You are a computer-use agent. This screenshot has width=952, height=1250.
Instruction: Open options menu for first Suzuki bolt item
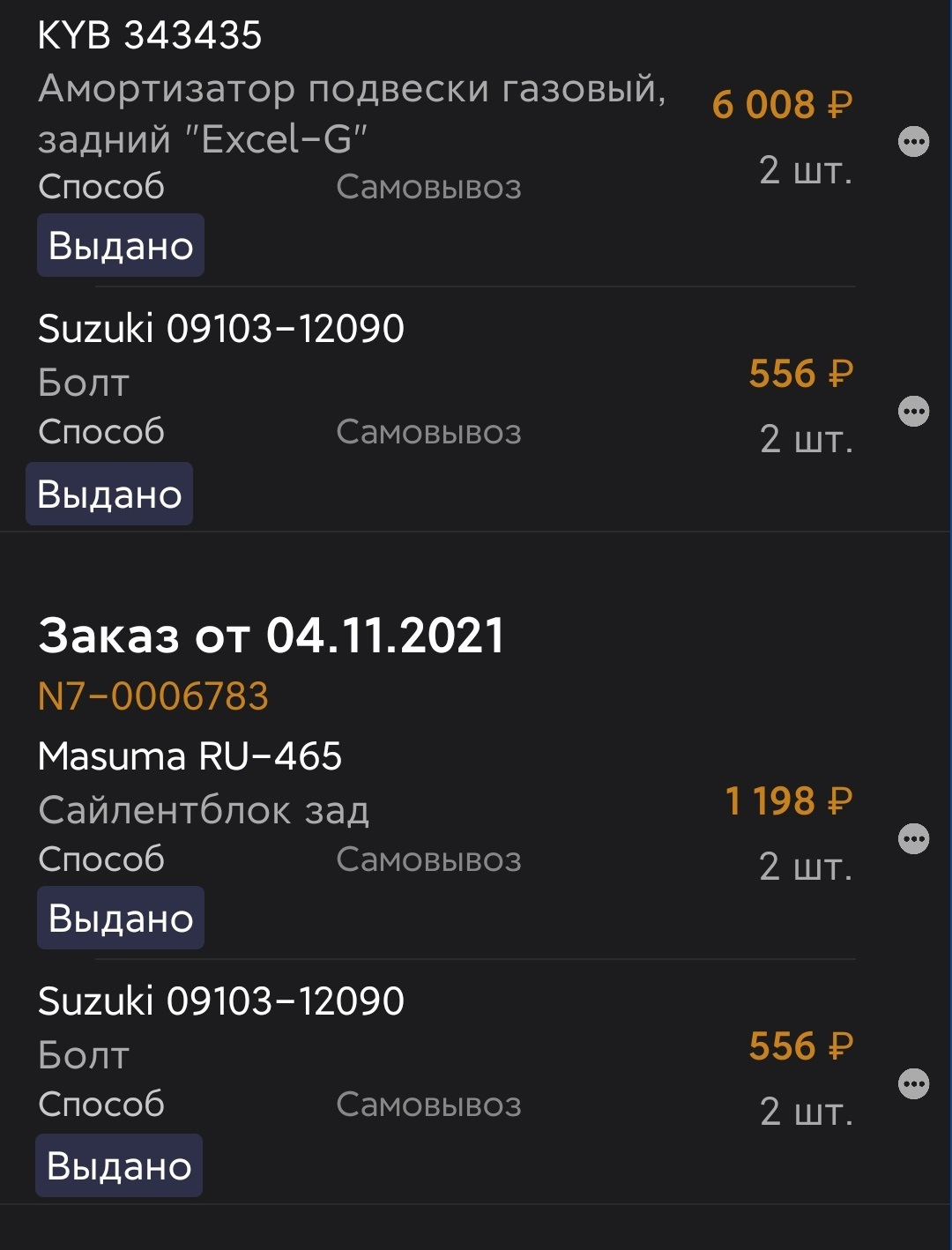(914, 409)
